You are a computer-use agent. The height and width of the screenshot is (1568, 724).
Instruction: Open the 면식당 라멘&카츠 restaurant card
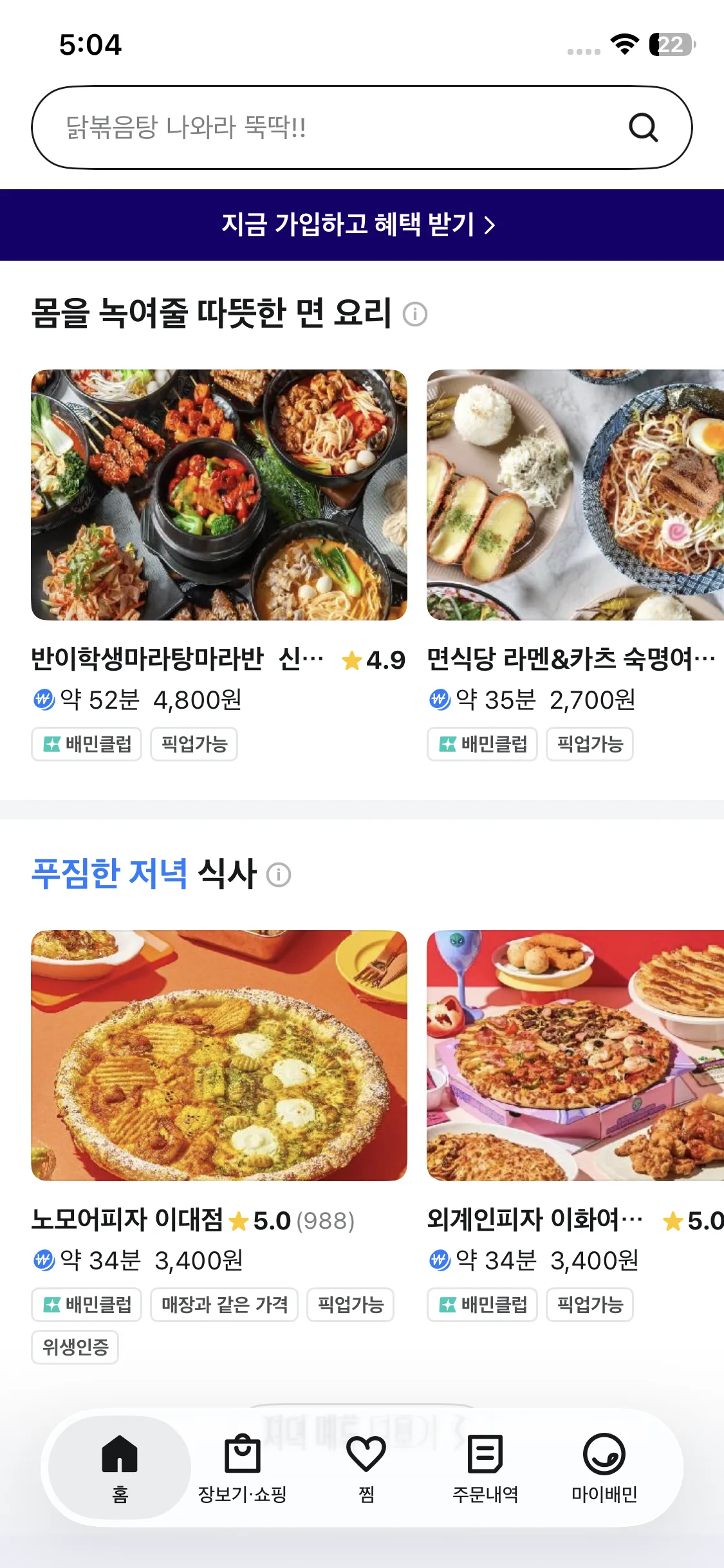[x=575, y=495]
